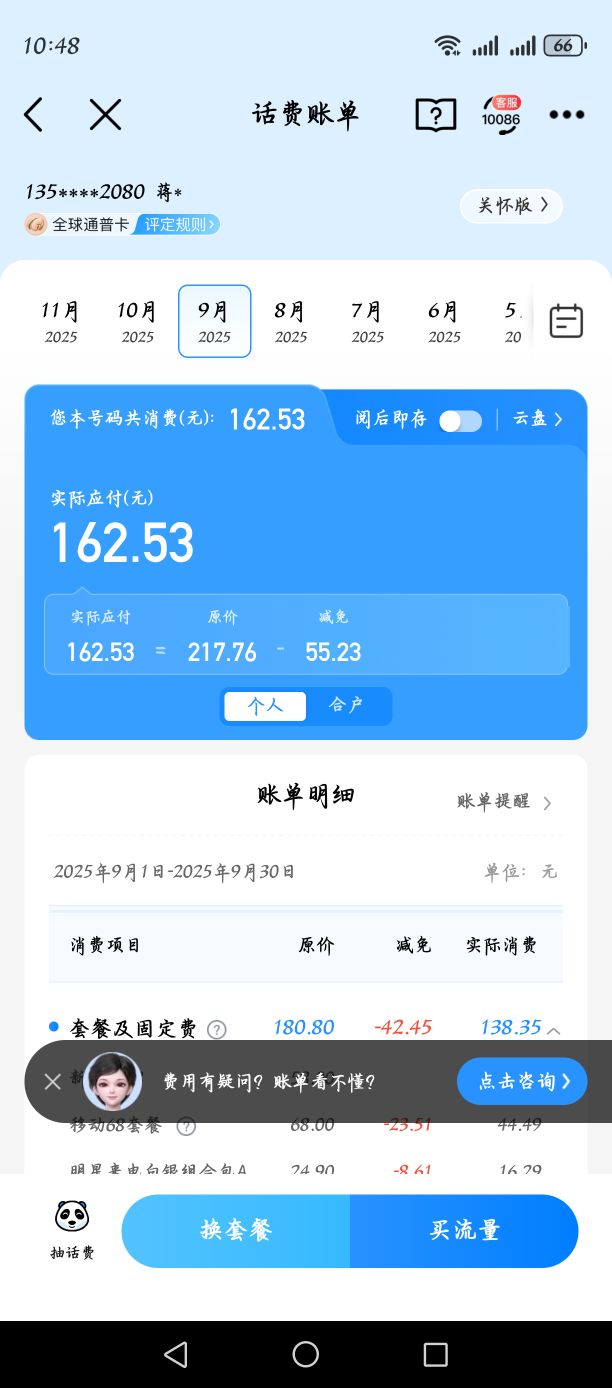The image size is (612, 1388).
Task: Go back using the top-left arrow
Action: [x=34, y=115]
